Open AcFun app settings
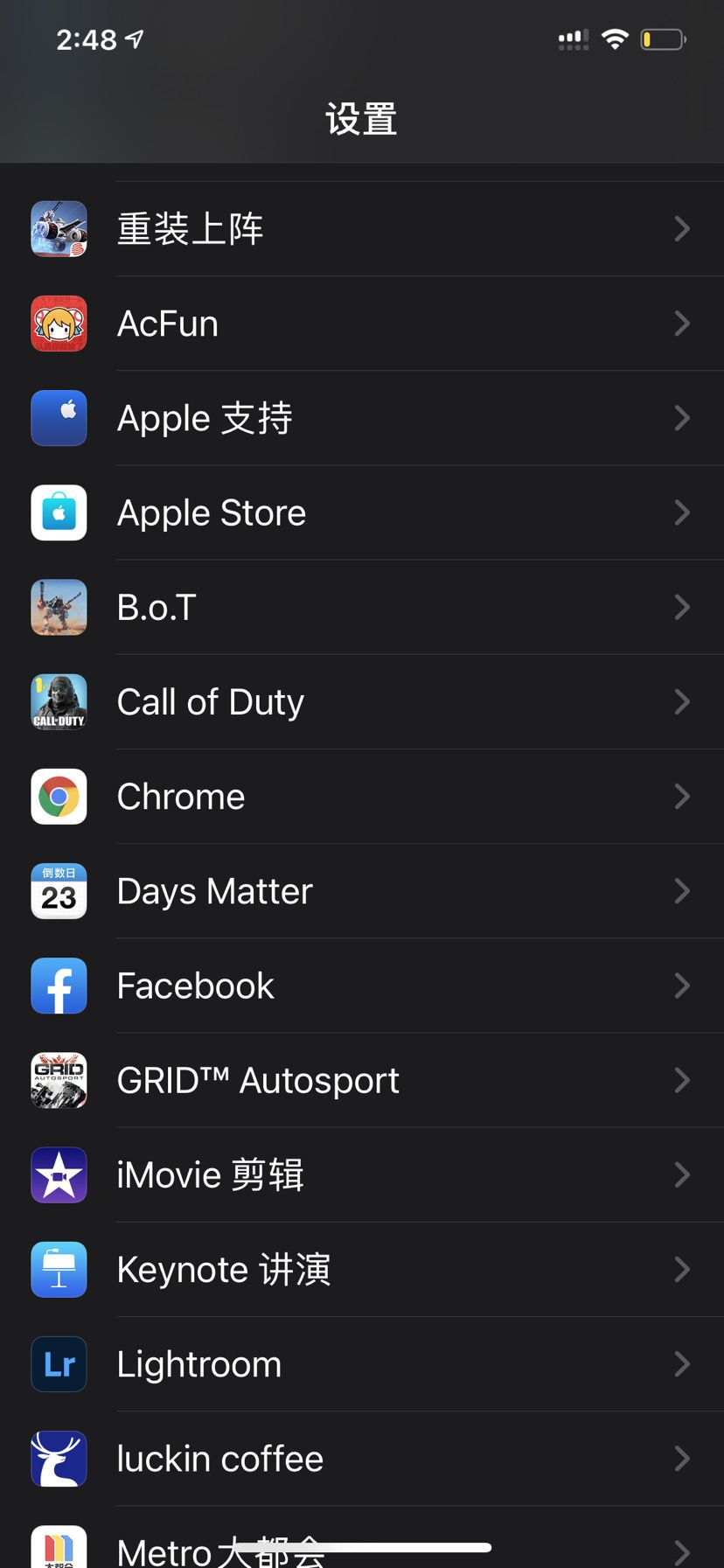 click(x=362, y=324)
